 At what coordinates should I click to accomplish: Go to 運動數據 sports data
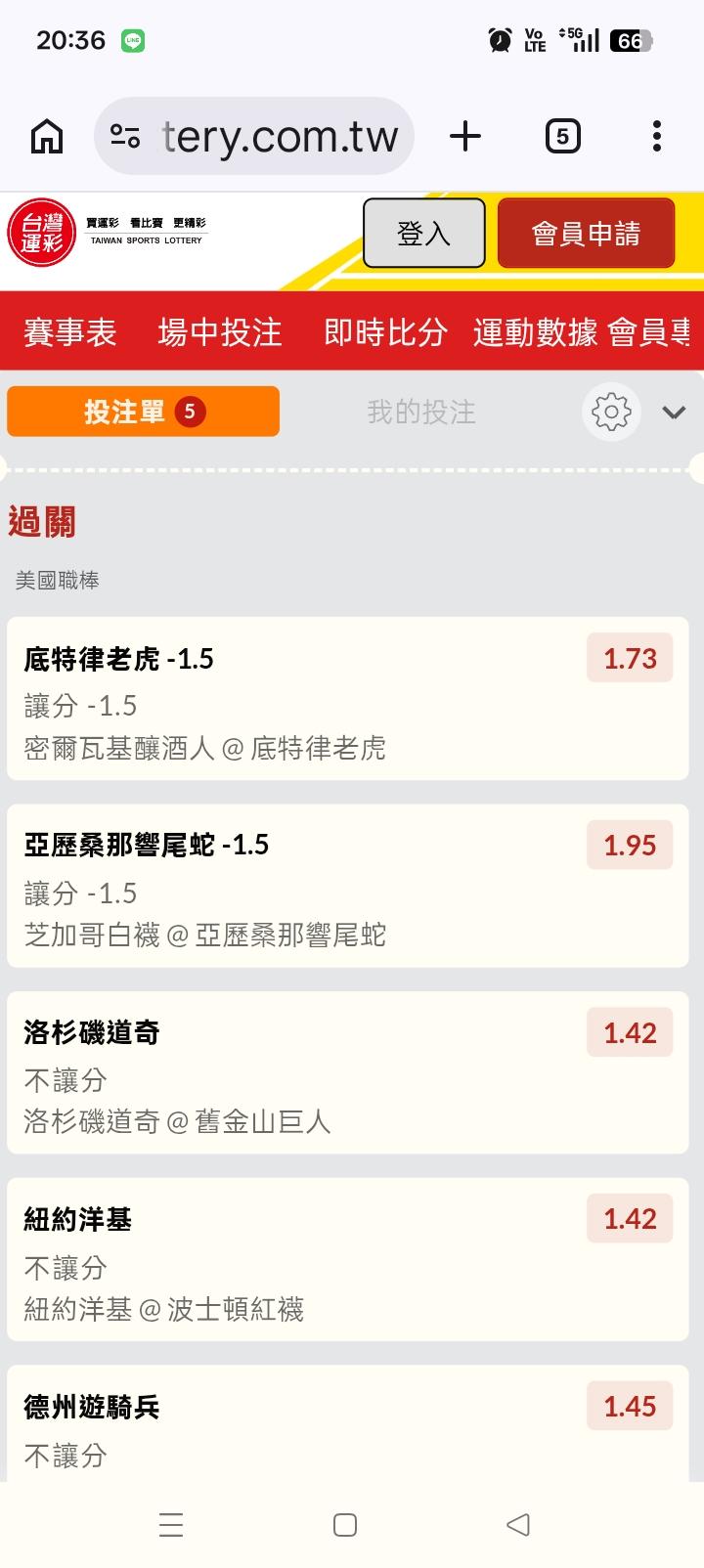coord(535,332)
